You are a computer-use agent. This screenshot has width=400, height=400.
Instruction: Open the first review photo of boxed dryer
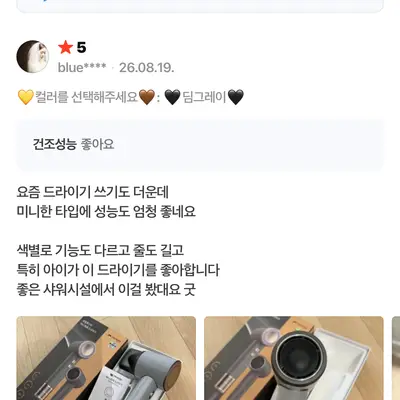point(106,358)
